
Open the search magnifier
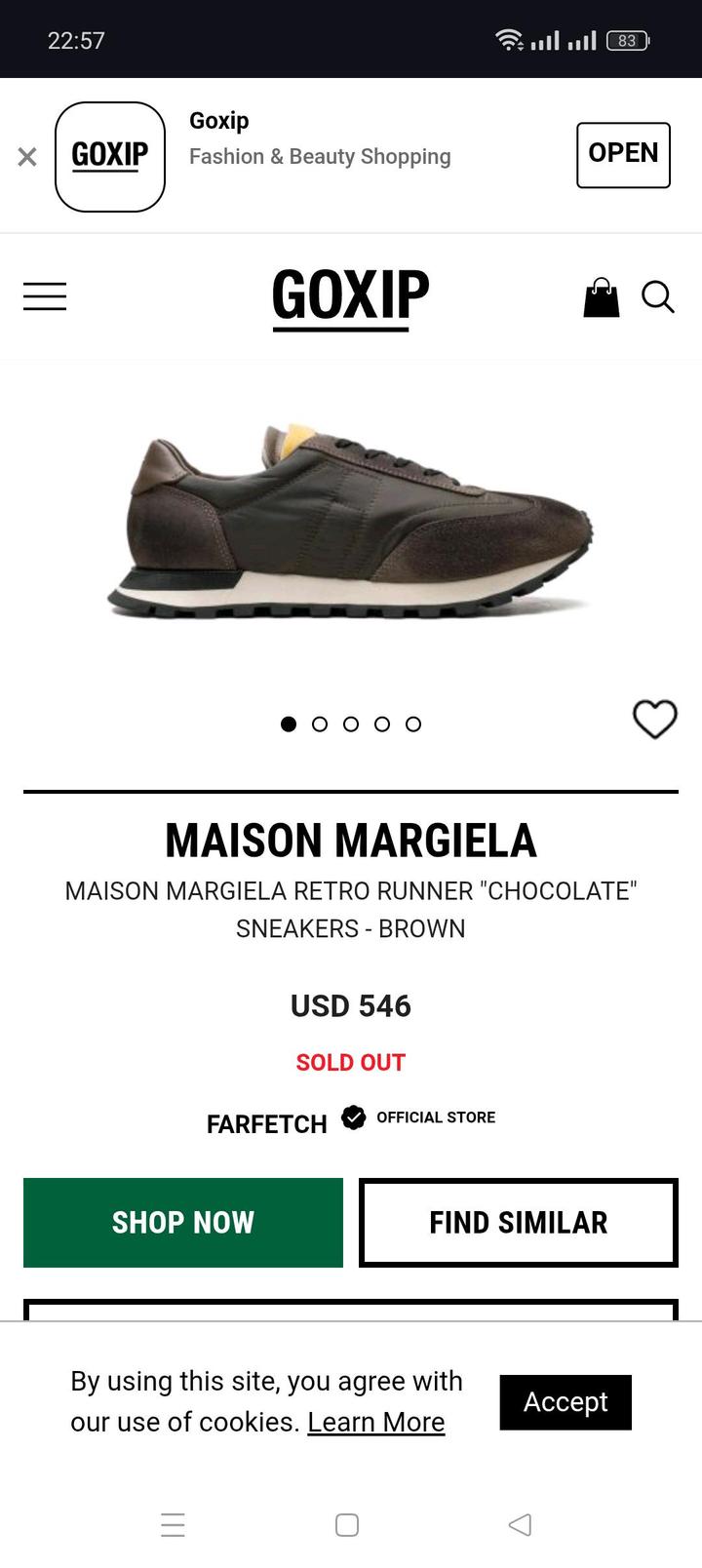coord(658,296)
